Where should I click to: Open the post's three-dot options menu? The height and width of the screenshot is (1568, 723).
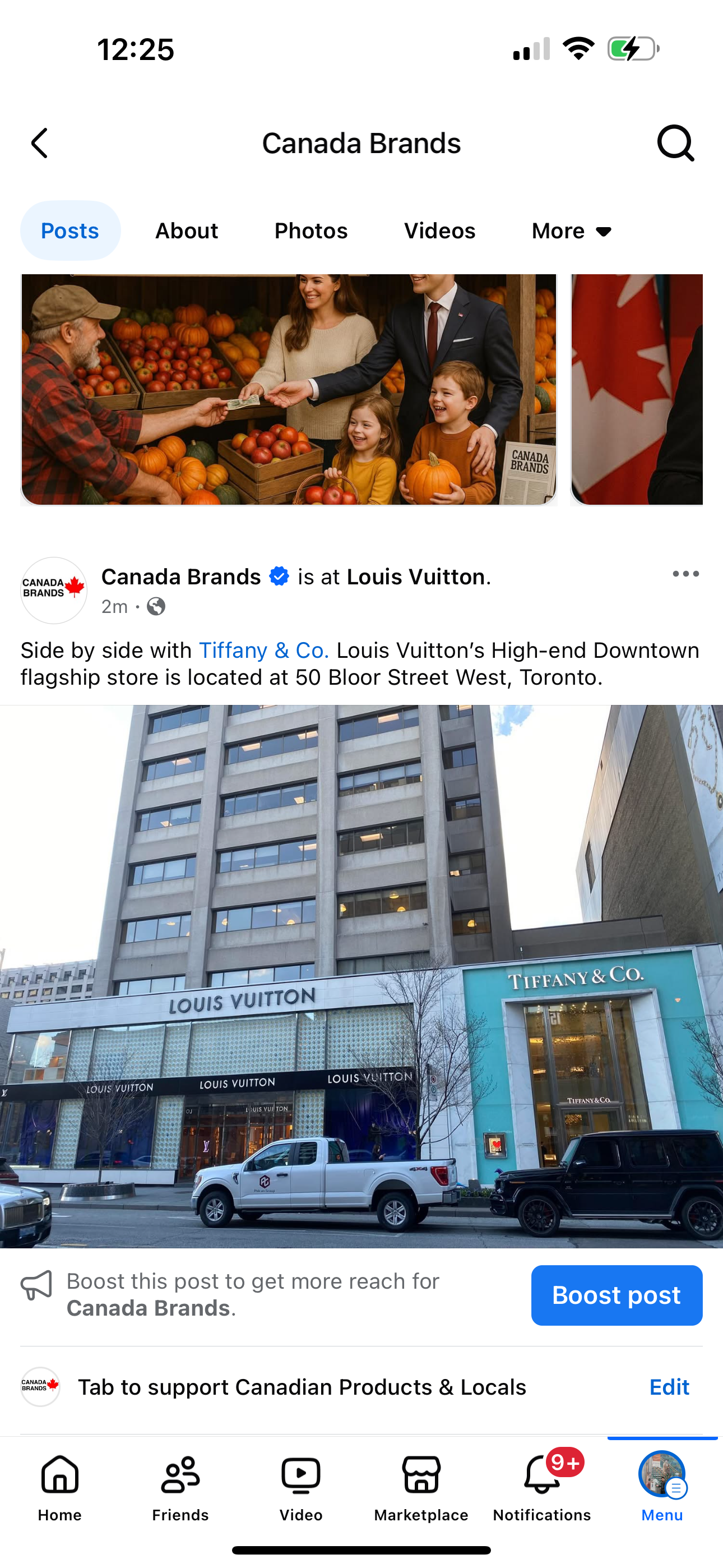pyautogui.click(x=685, y=574)
